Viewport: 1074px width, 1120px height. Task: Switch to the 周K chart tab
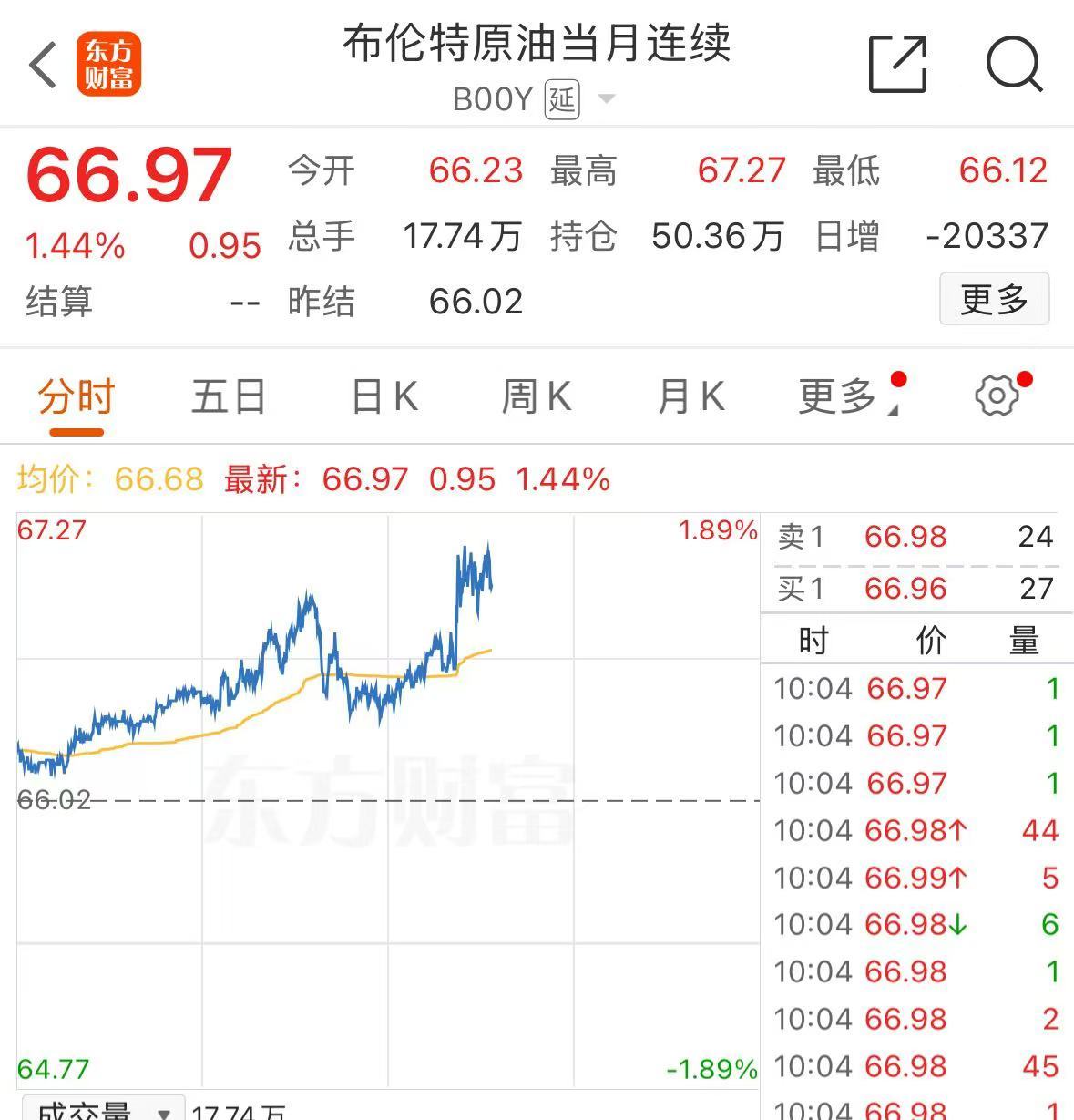pyautogui.click(x=537, y=397)
